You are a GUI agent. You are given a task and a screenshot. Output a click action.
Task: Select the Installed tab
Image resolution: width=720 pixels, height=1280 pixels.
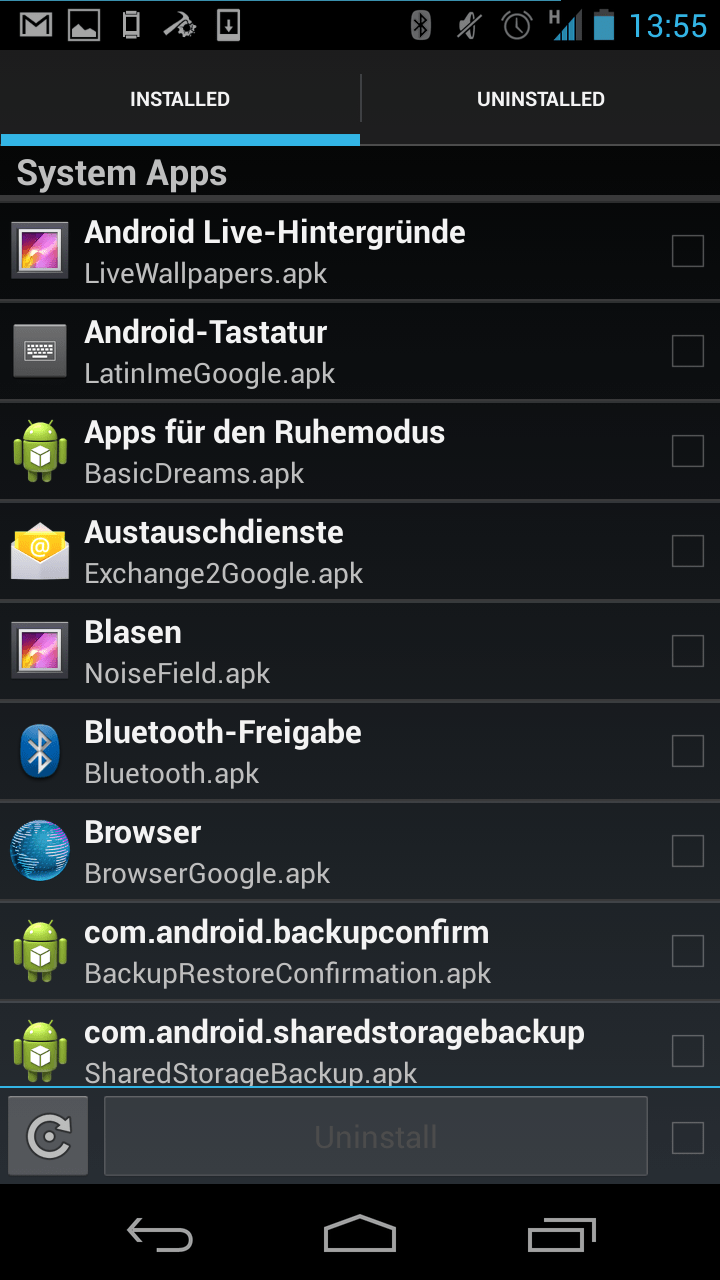pos(180,99)
